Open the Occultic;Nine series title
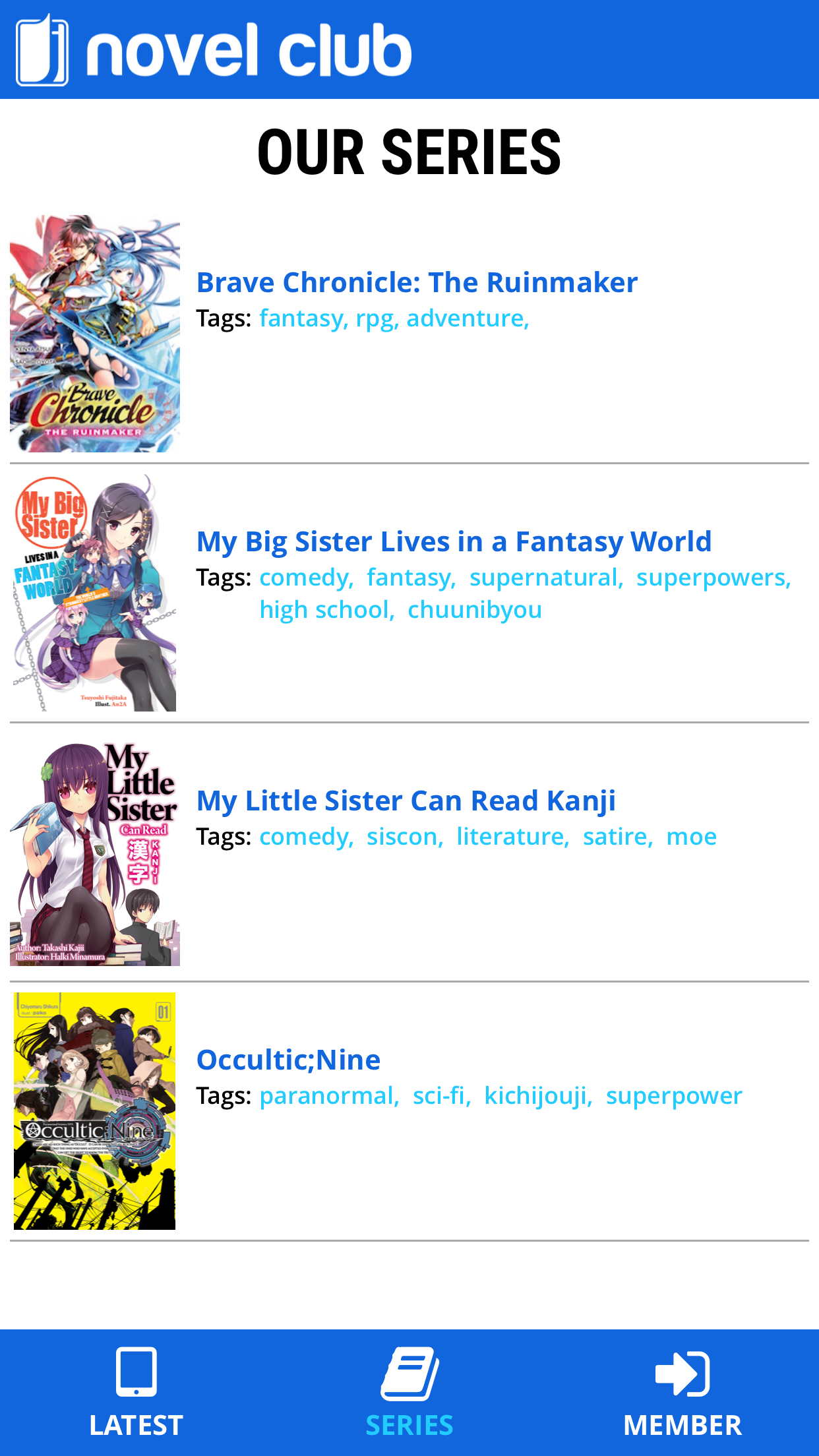This screenshot has height=1456, width=819. click(x=289, y=1060)
